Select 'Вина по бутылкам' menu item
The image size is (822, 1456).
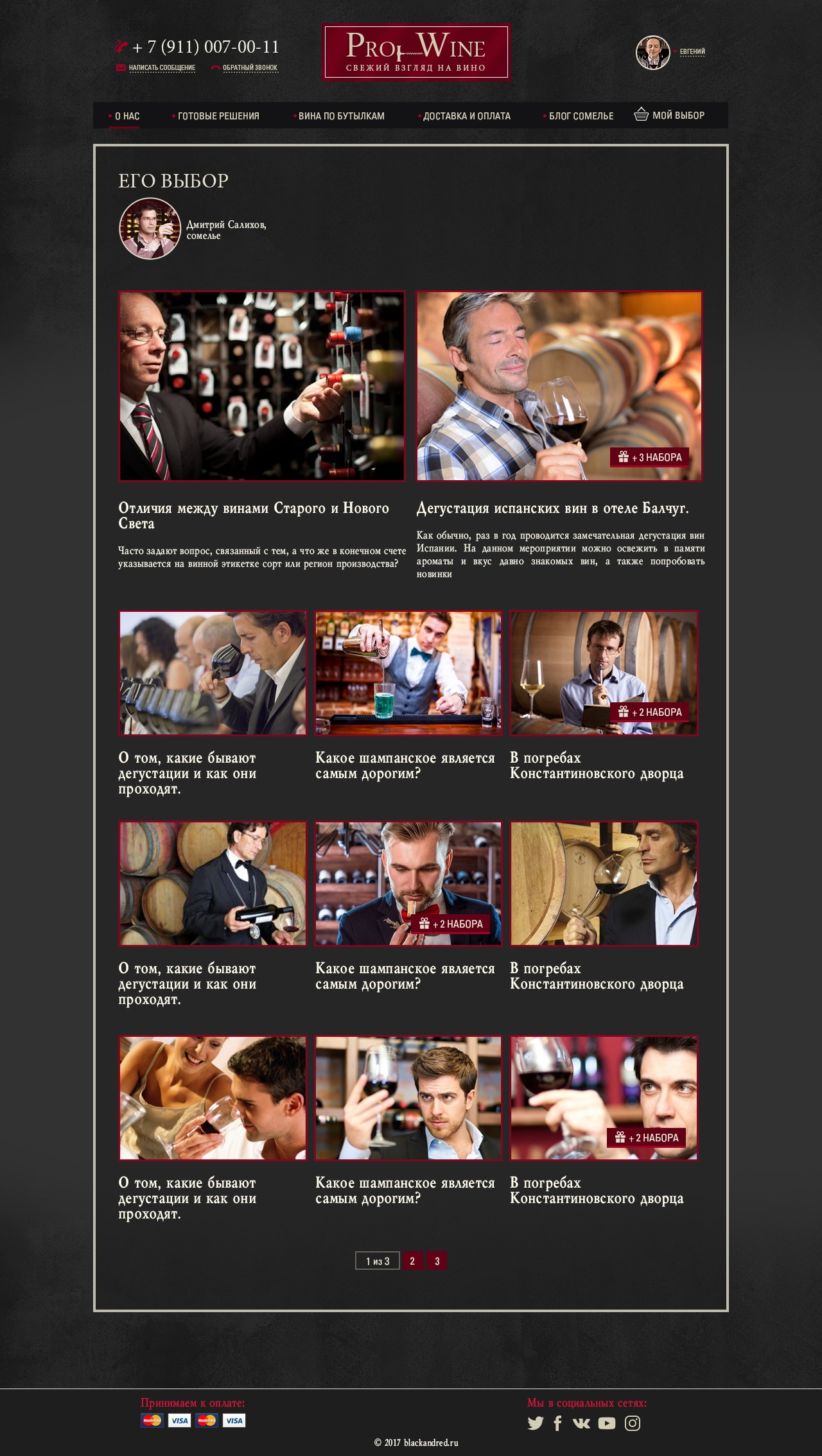click(x=341, y=116)
